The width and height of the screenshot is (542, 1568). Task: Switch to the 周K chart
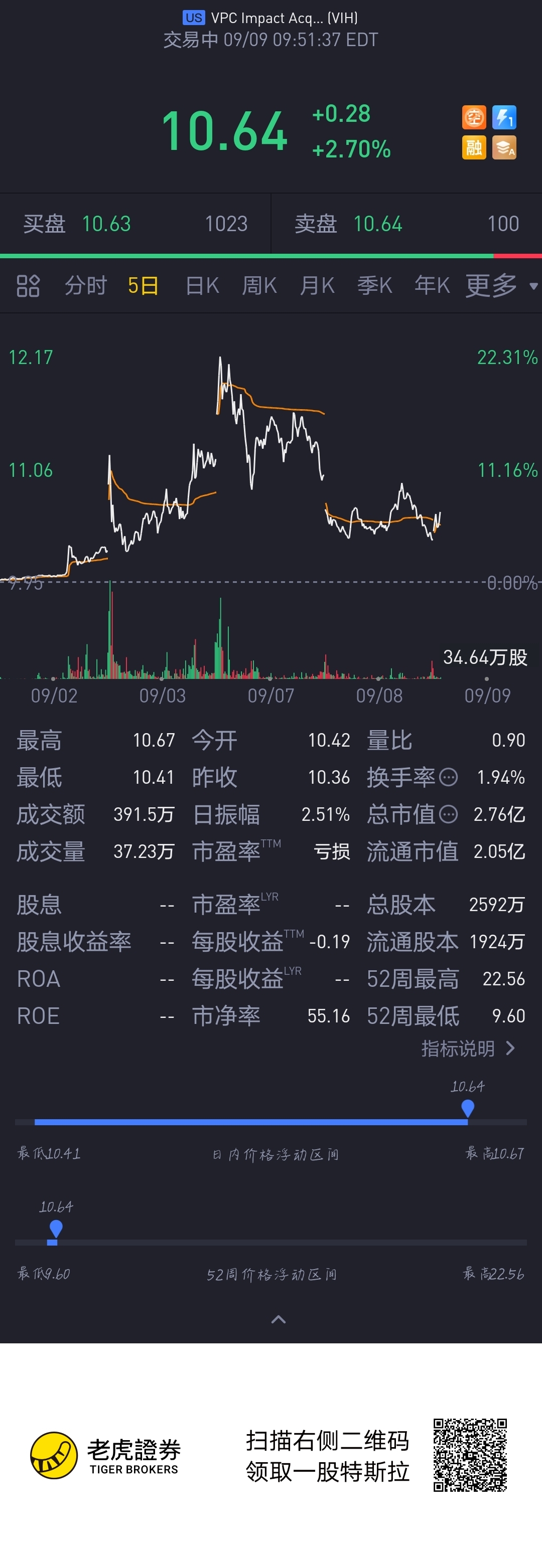pyautogui.click(x=259, y=285)
